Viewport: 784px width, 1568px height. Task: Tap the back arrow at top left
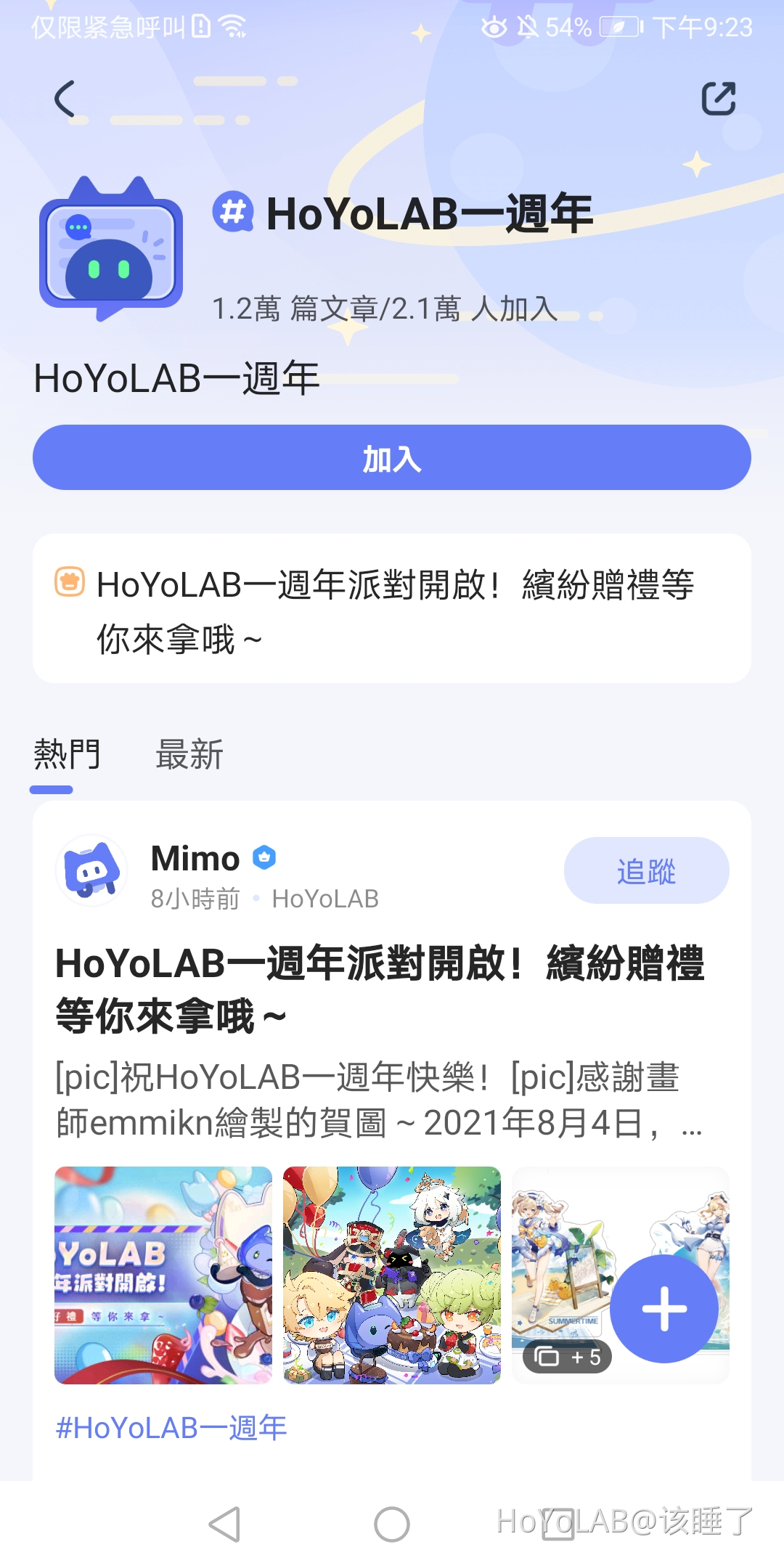coord(65,99)
